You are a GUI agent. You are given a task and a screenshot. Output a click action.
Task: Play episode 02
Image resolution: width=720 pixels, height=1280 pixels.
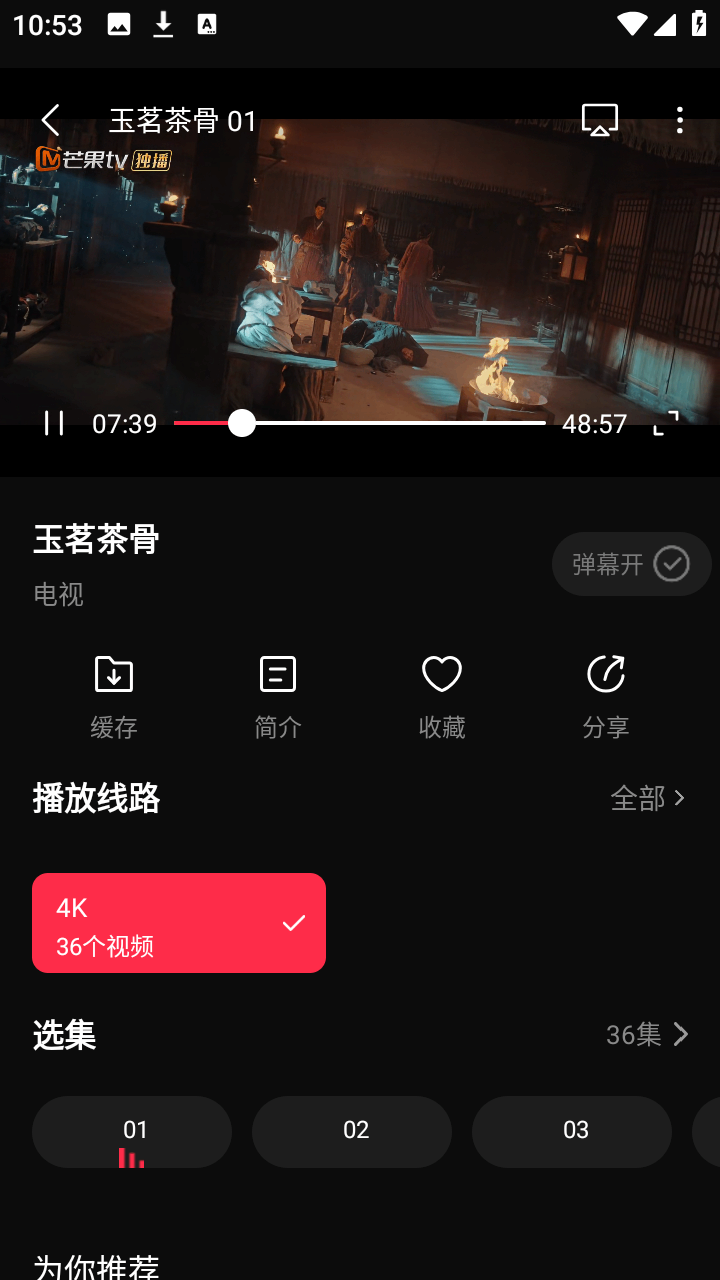[x=352, y=1131]
